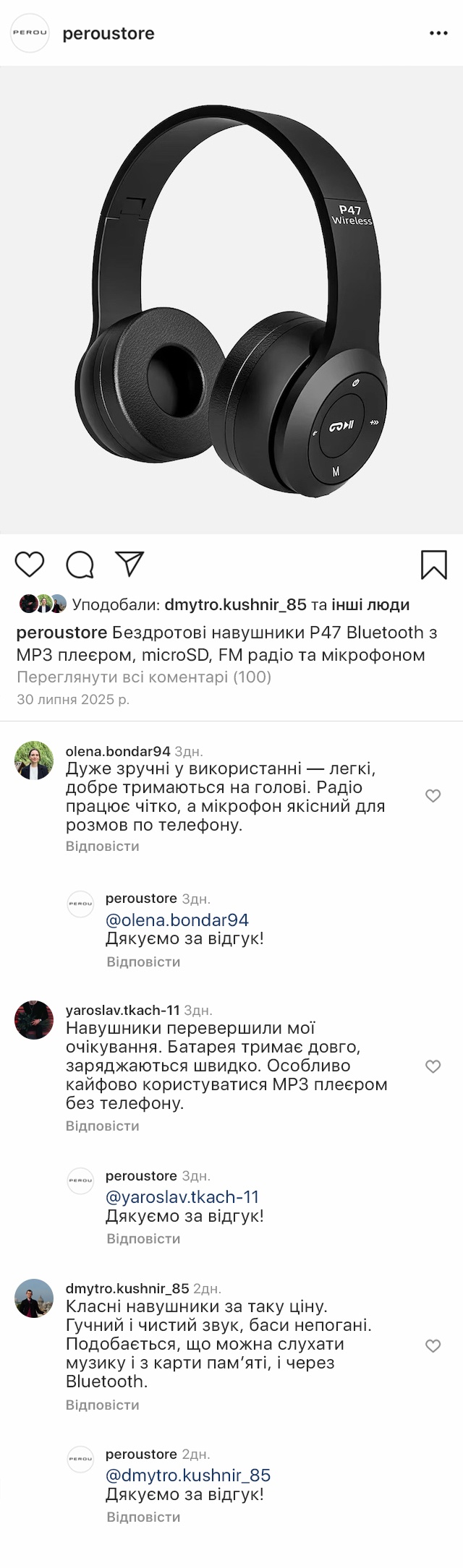
Task: View yaroslav.tkach-11's profile picture
Action: click(34, 1020)
